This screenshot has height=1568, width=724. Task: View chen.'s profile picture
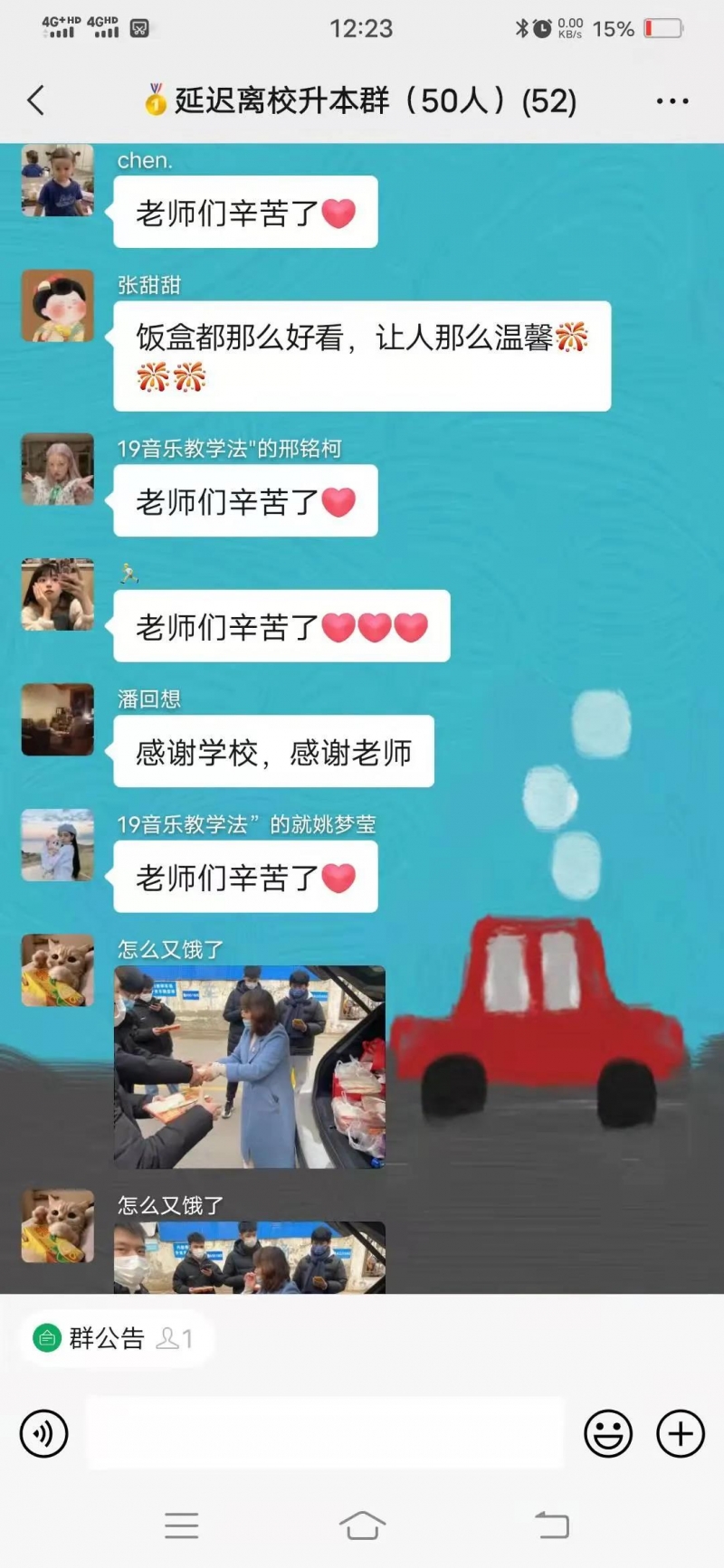(58, 180)
